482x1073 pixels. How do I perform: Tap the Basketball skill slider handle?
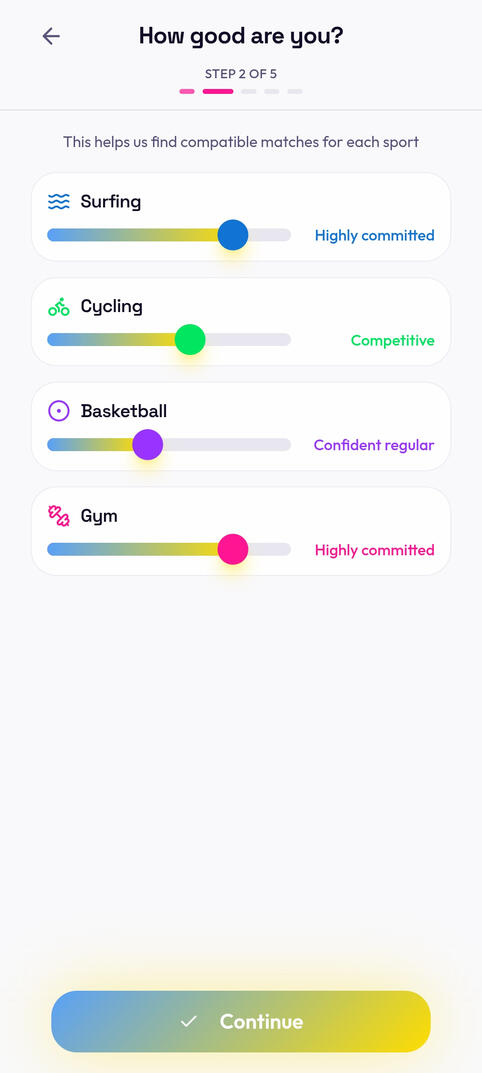pyautogui.click(x=147, y=445)
